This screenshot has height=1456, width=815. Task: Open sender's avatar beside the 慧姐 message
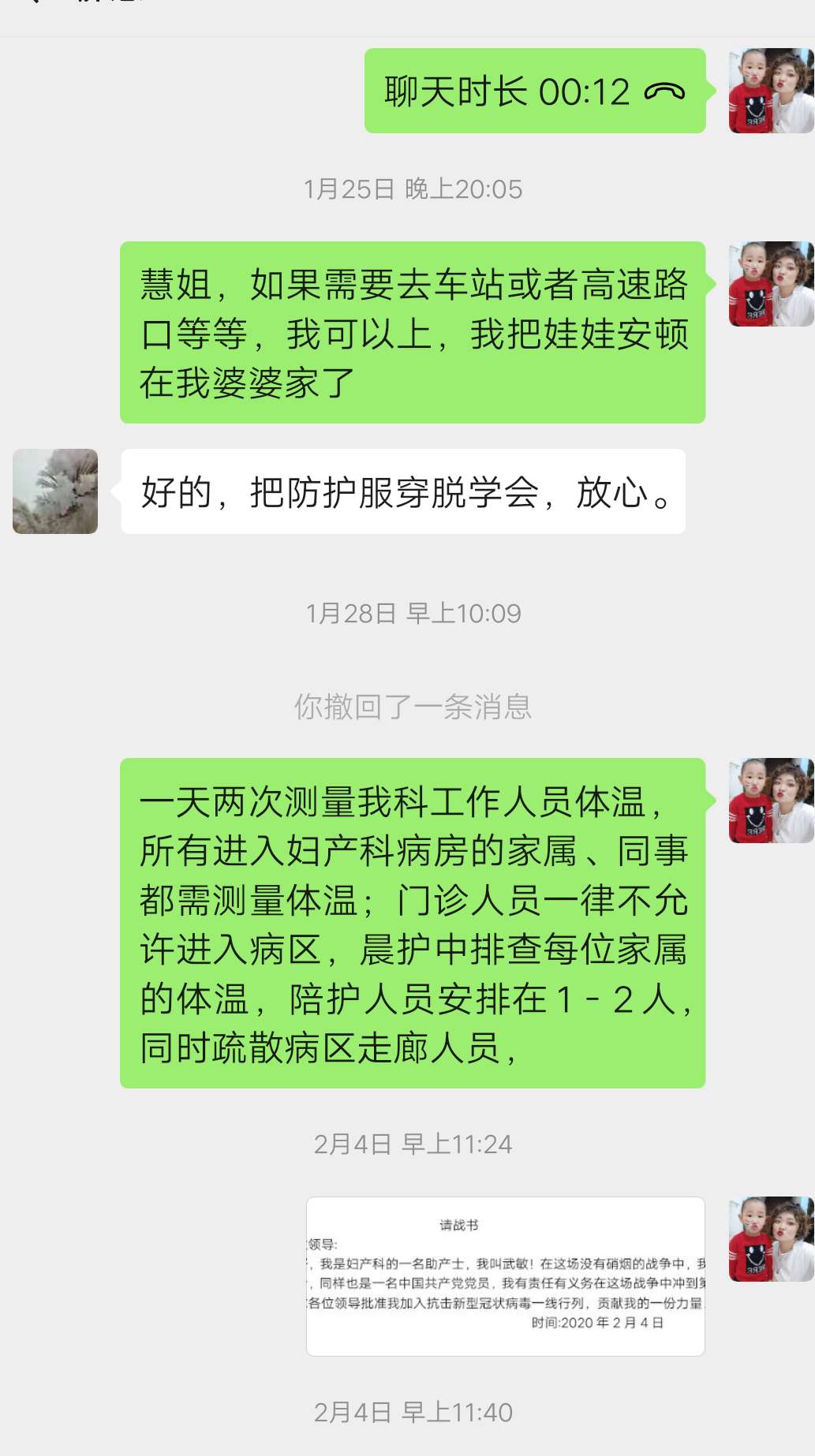(771, 284)
